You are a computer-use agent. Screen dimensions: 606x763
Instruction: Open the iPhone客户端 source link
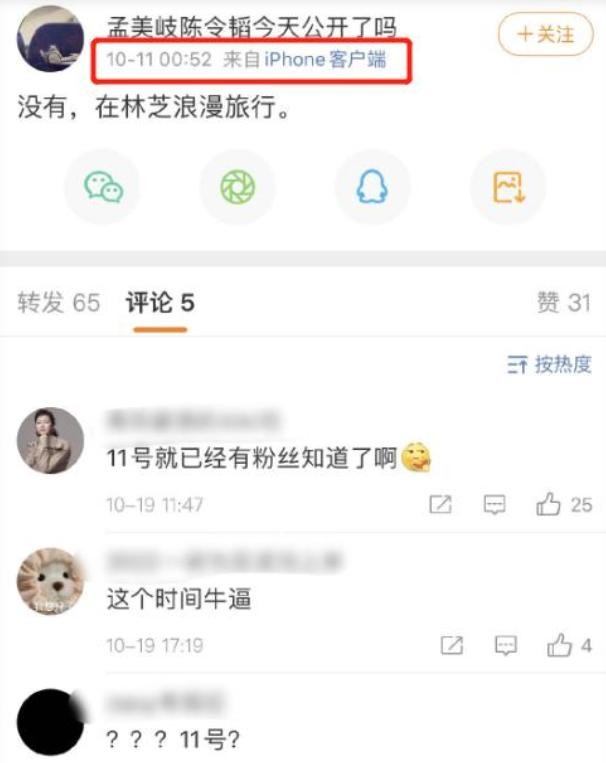click(x=325, y=60)
